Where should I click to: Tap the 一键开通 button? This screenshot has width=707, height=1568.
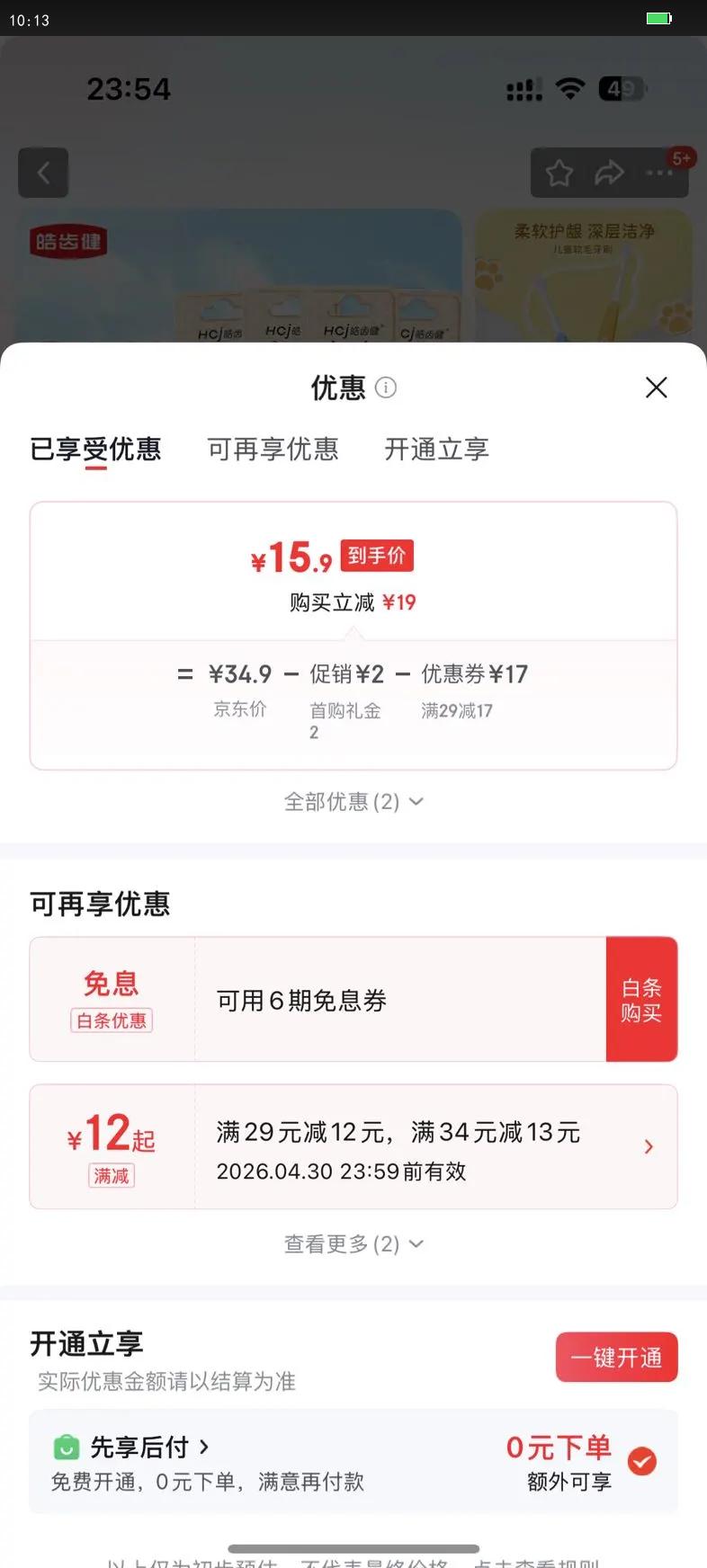click(x=617, y=1357)
